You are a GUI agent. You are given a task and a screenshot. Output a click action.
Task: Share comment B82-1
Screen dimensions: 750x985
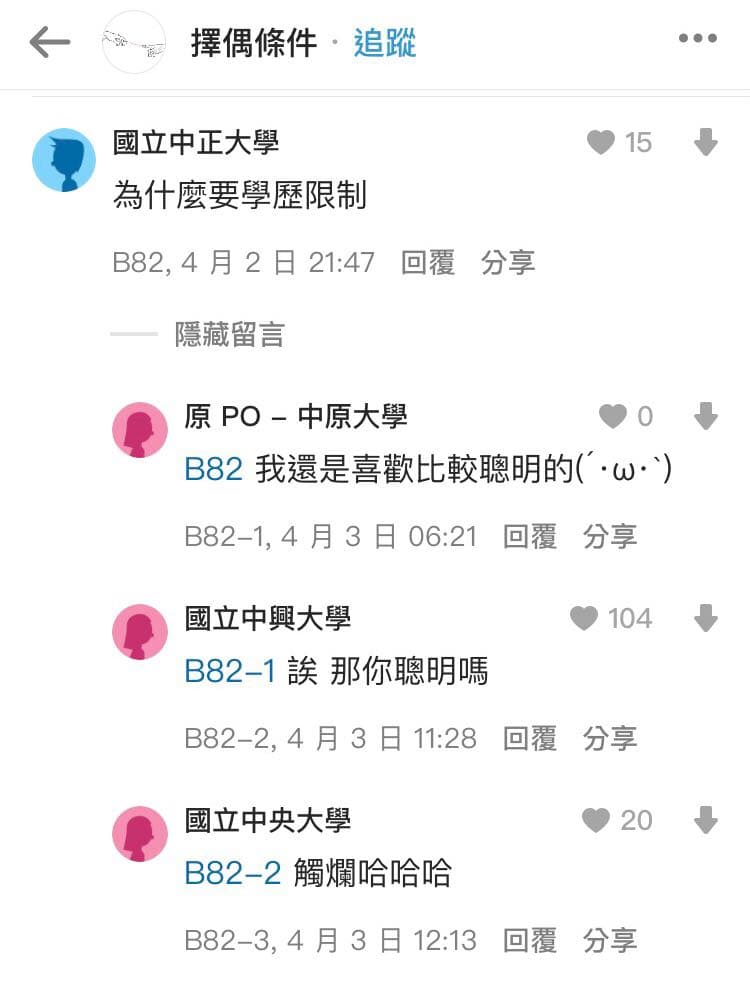click(x=610, y=537)
